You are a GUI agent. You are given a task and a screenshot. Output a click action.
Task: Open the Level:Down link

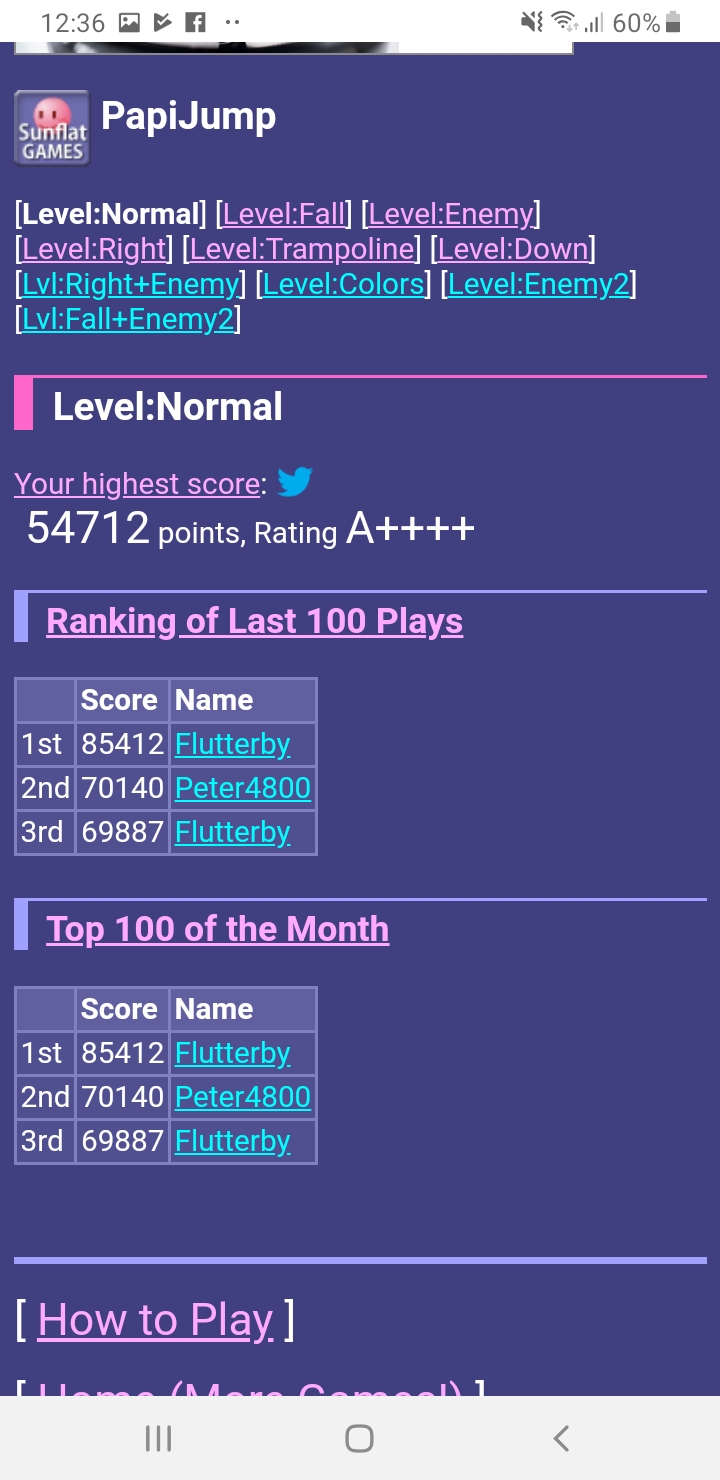tap(512, 249)
